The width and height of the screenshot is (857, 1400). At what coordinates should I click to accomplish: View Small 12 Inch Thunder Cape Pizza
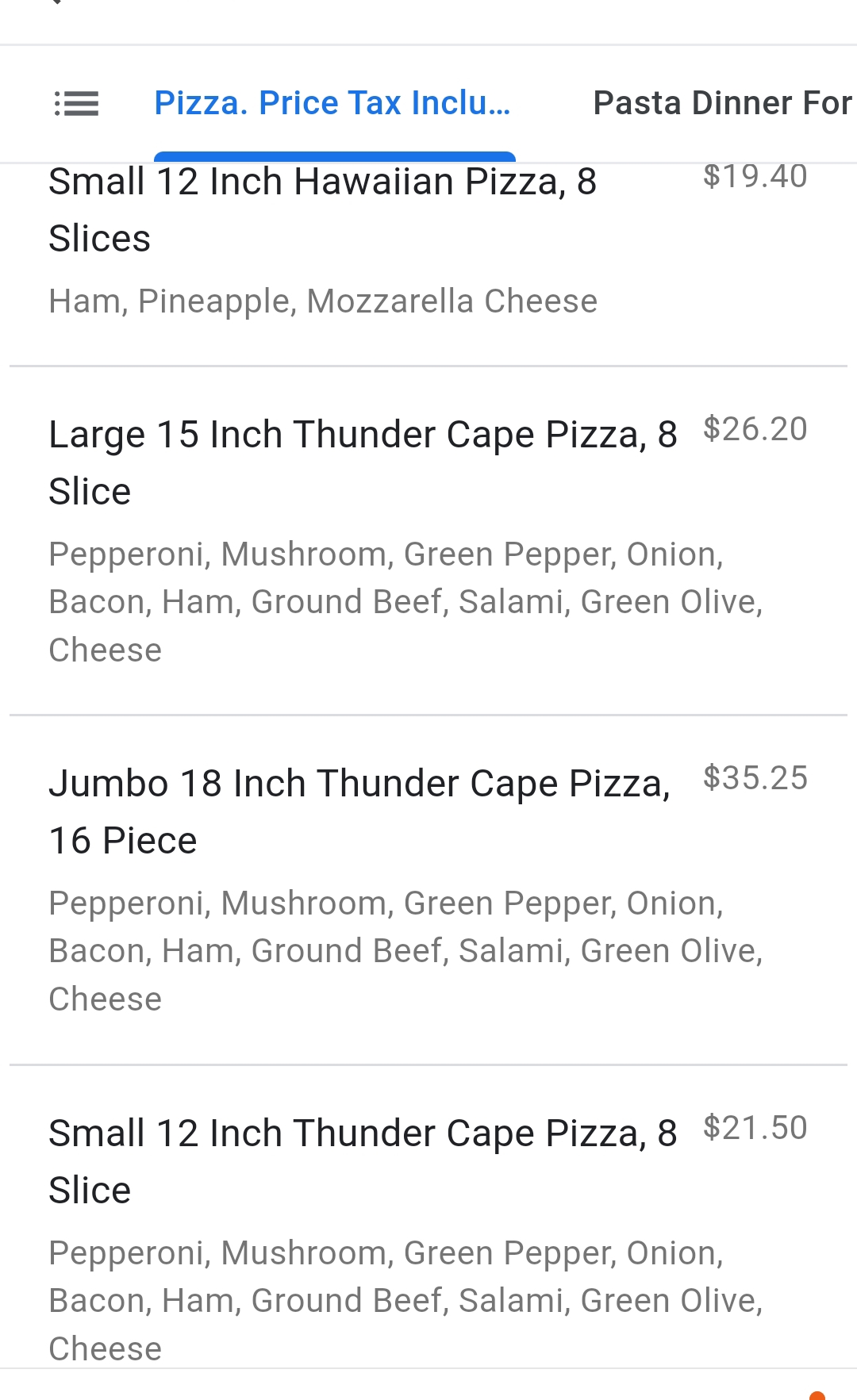363,1161
